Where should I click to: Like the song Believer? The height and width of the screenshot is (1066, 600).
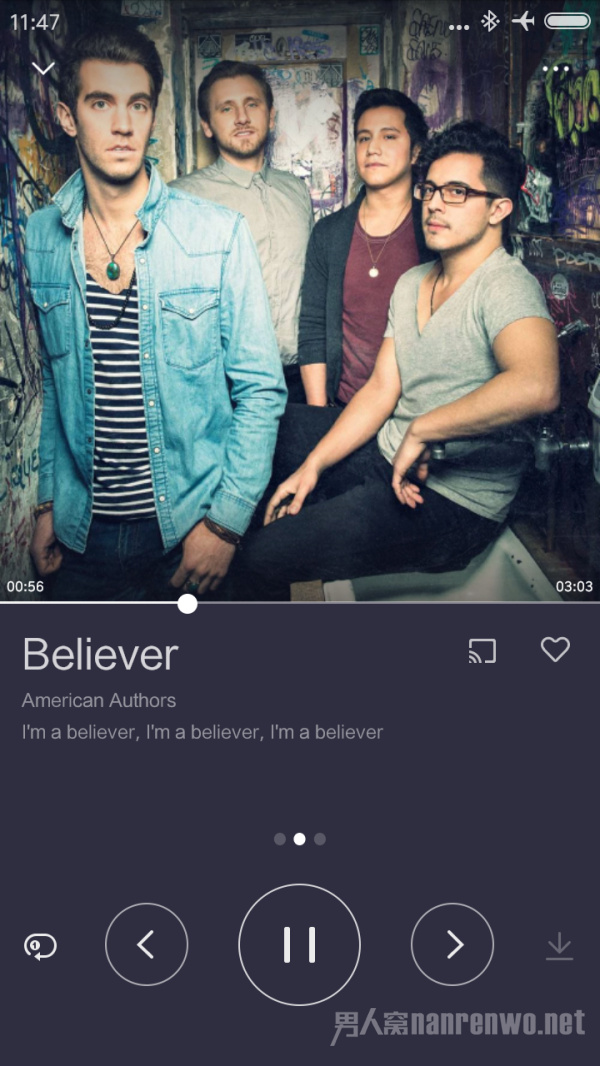555,650
